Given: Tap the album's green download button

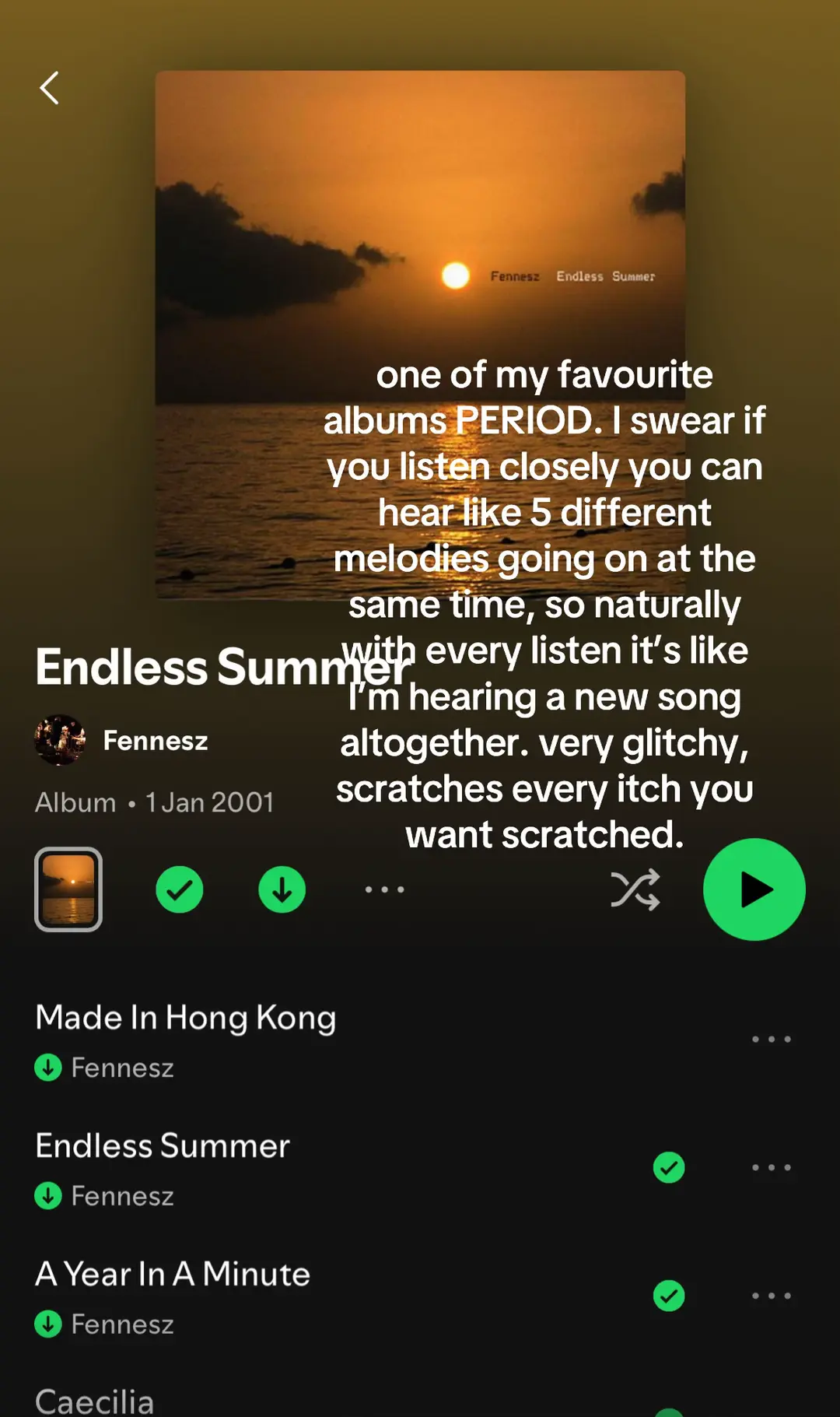Looking at the screenshot, I should coord(282,889).
